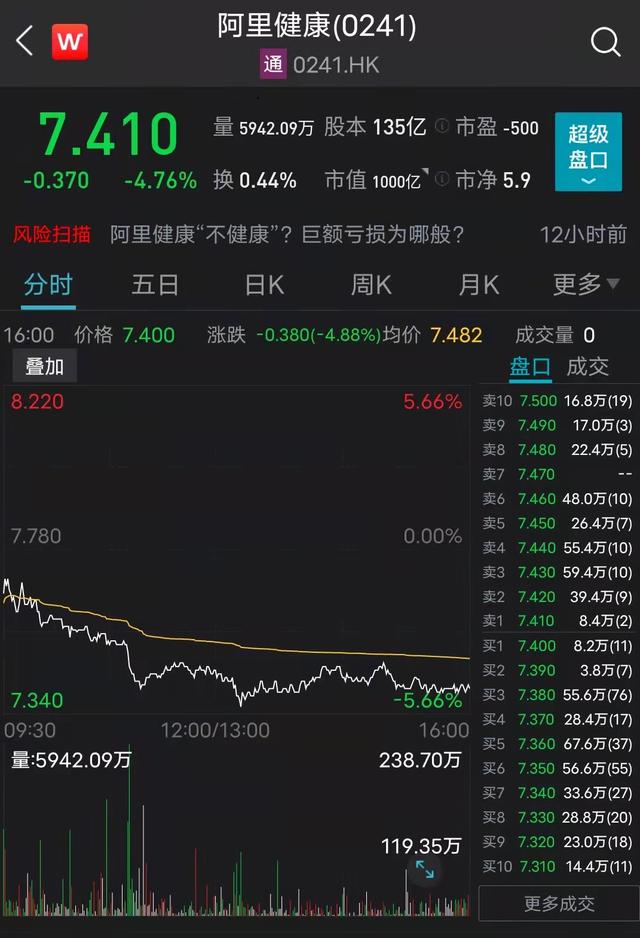Go back using the top-left arrow

25,41
